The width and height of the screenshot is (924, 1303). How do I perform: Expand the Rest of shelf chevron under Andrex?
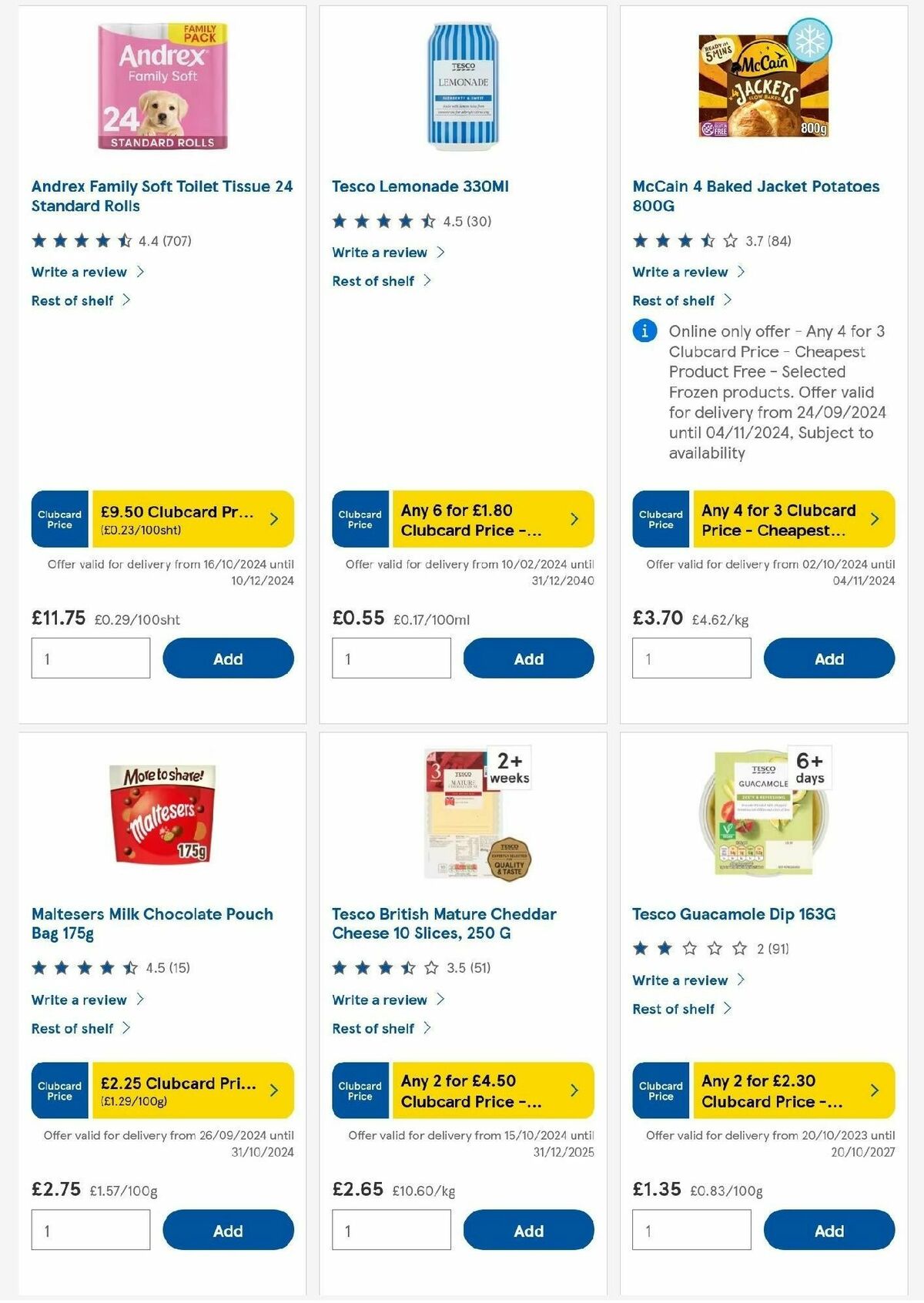126,300
